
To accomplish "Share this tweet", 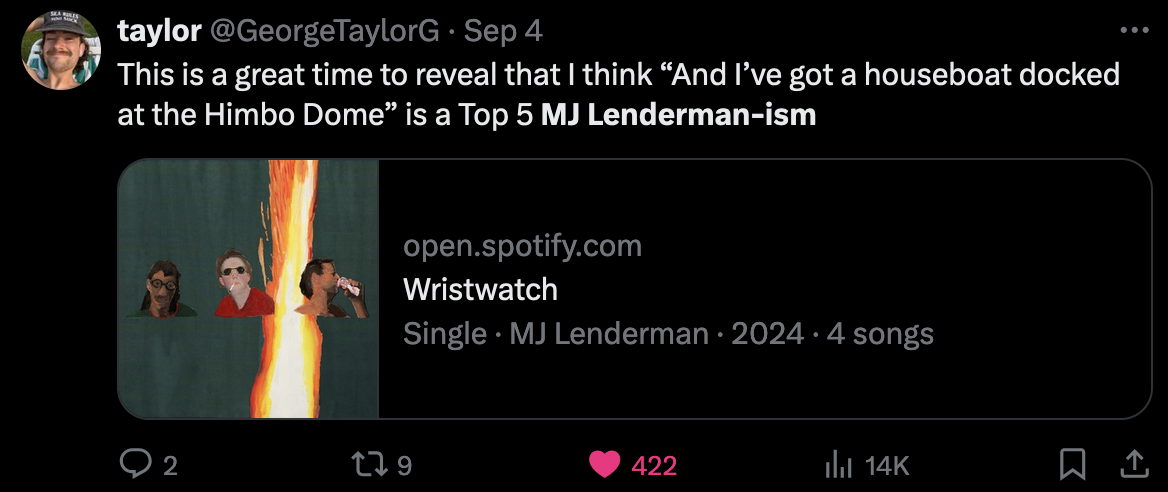I will (1133, 464).
